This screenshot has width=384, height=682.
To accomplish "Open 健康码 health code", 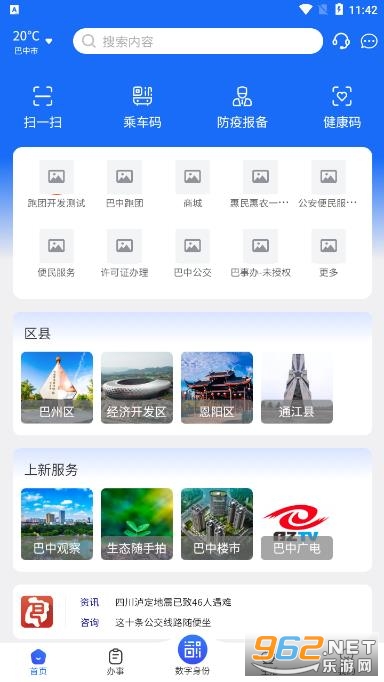I will coord(342,107).
